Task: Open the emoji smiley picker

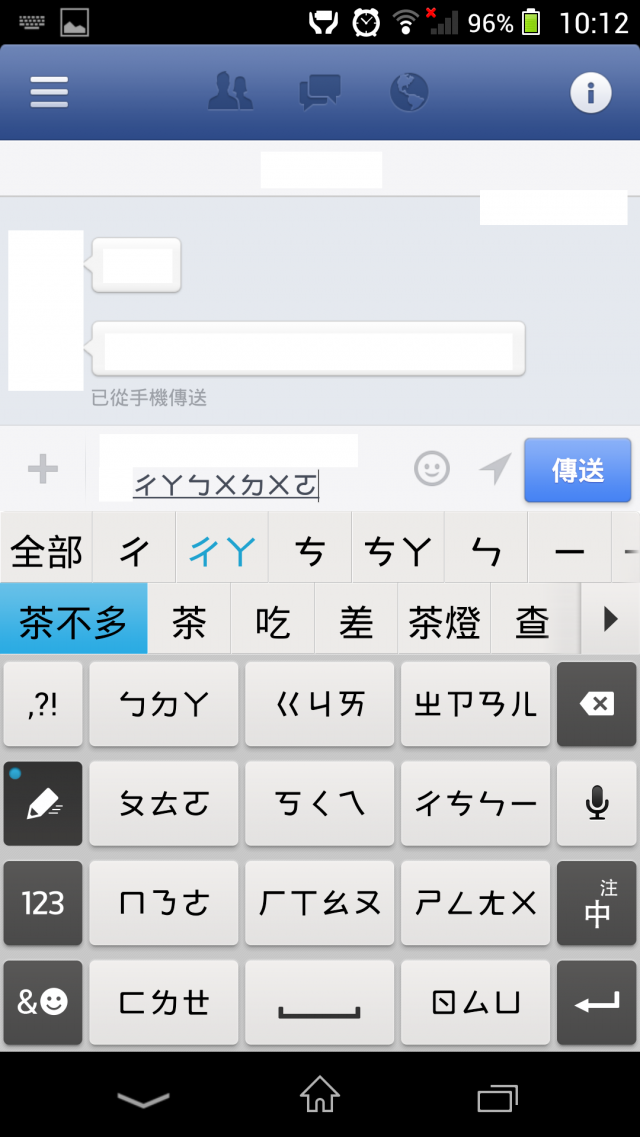Action: (x=432, y=468)
